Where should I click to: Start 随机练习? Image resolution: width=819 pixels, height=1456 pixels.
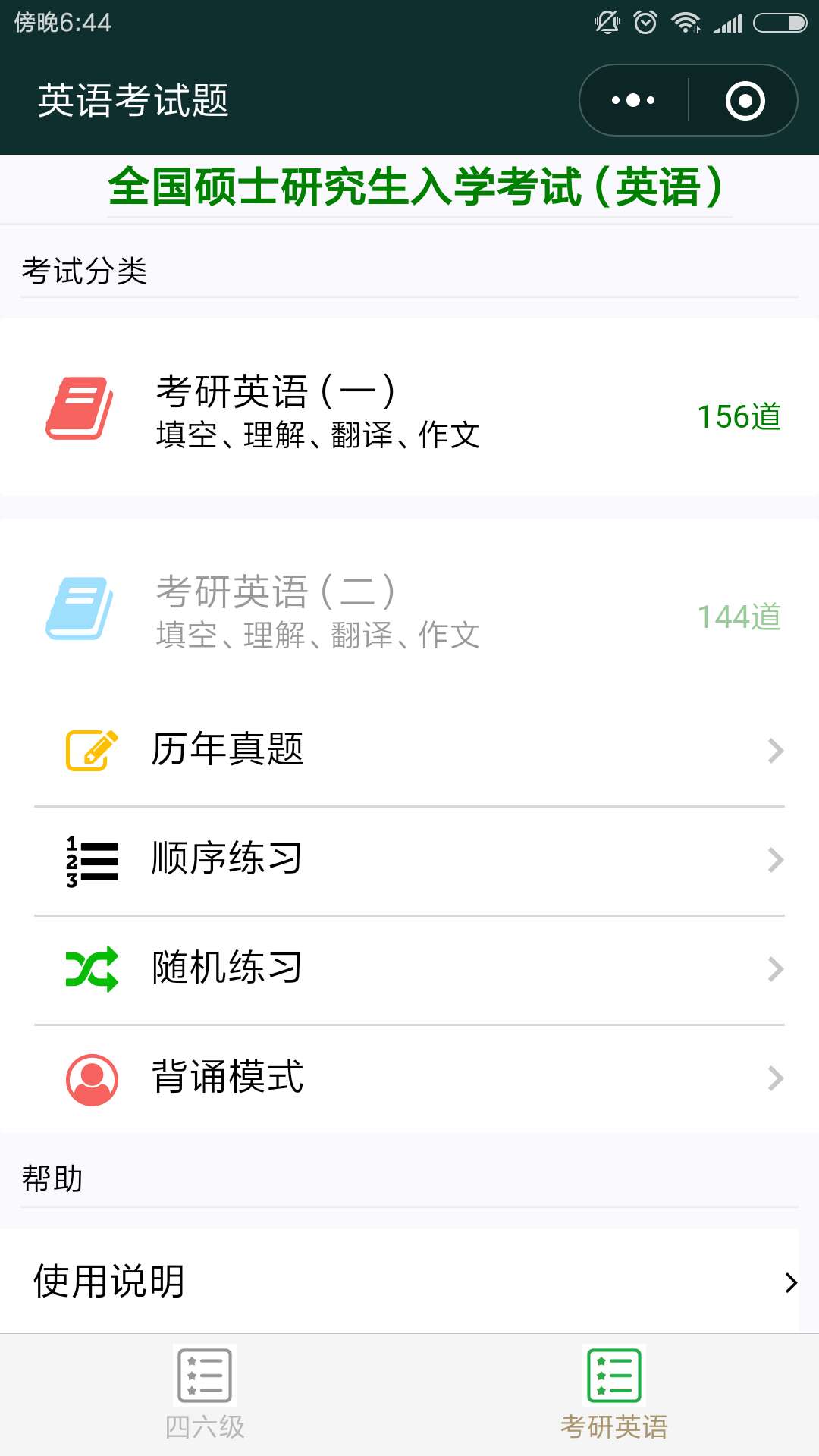click(x=409, y=969)
